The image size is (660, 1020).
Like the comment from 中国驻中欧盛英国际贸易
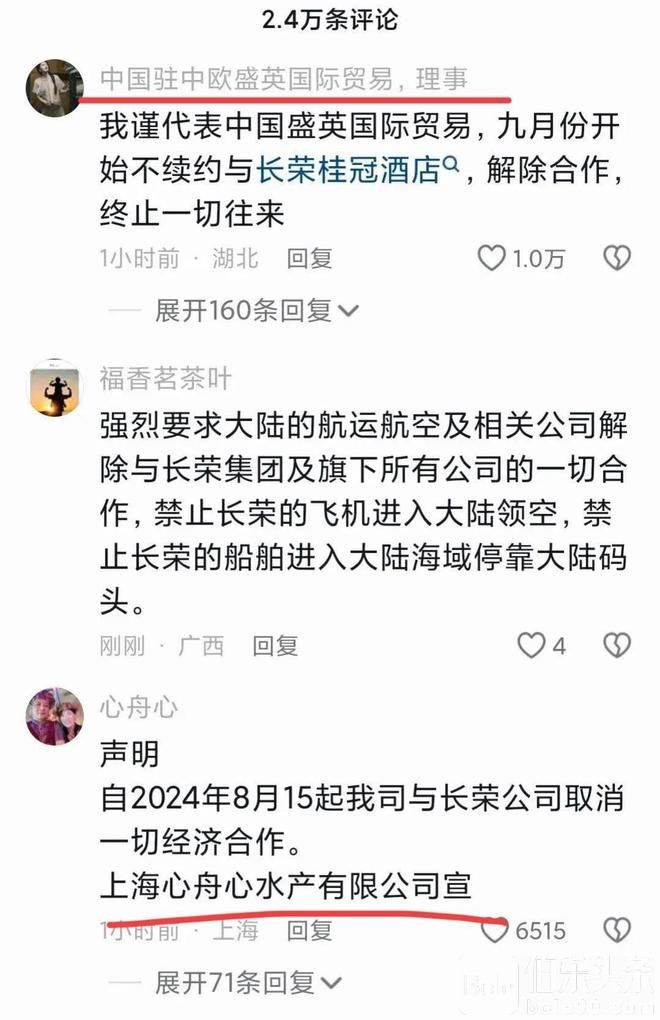(x=491, y=259)
